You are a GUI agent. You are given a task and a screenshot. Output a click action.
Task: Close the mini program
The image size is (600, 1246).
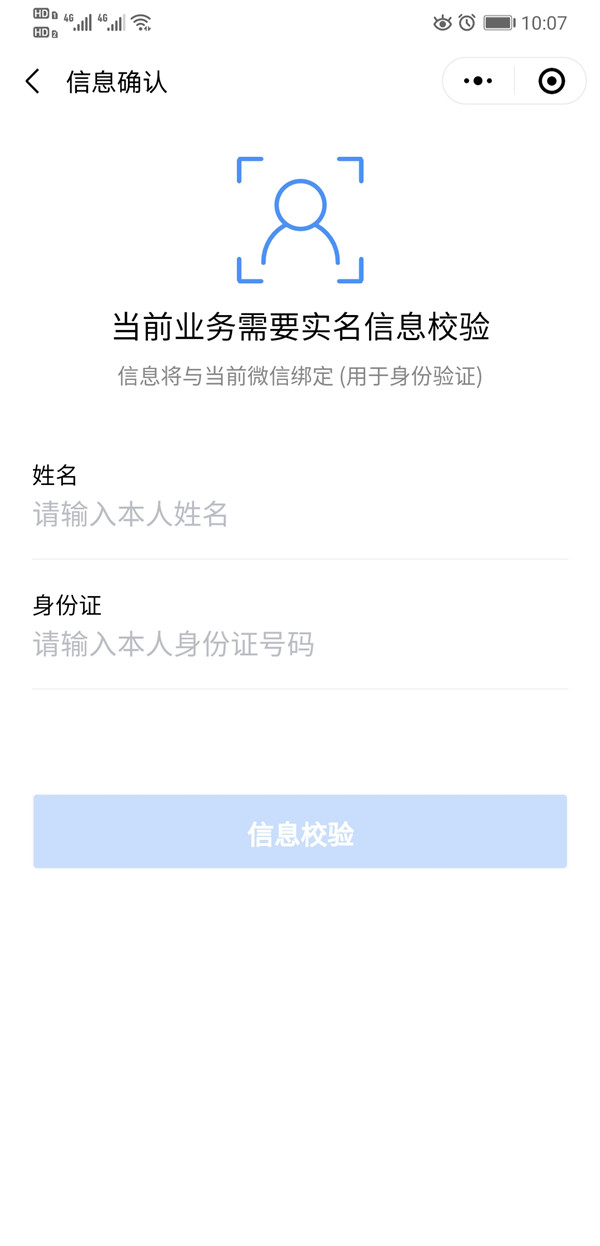551,81
